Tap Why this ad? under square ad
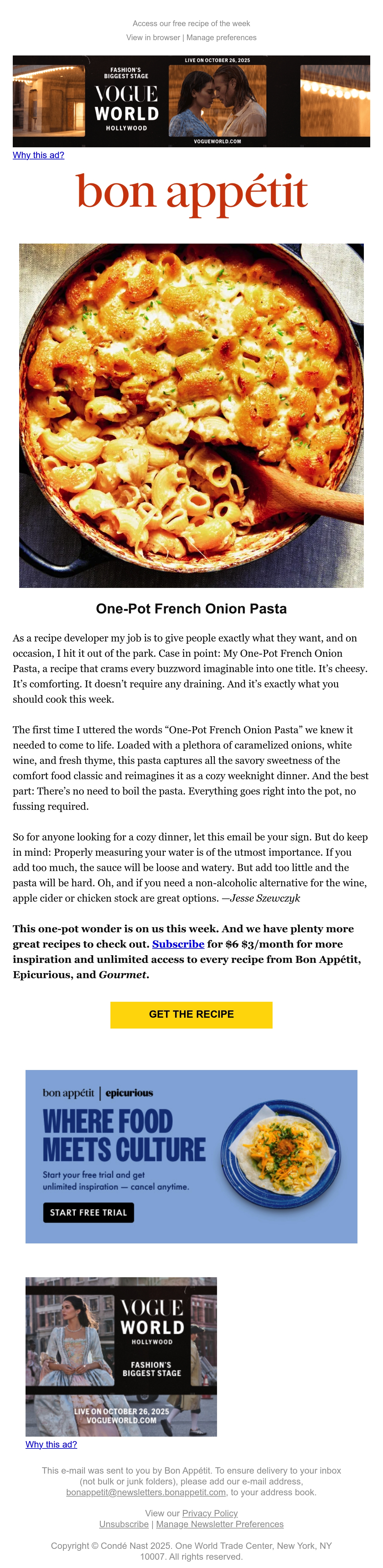 (x=51, y=1444)
